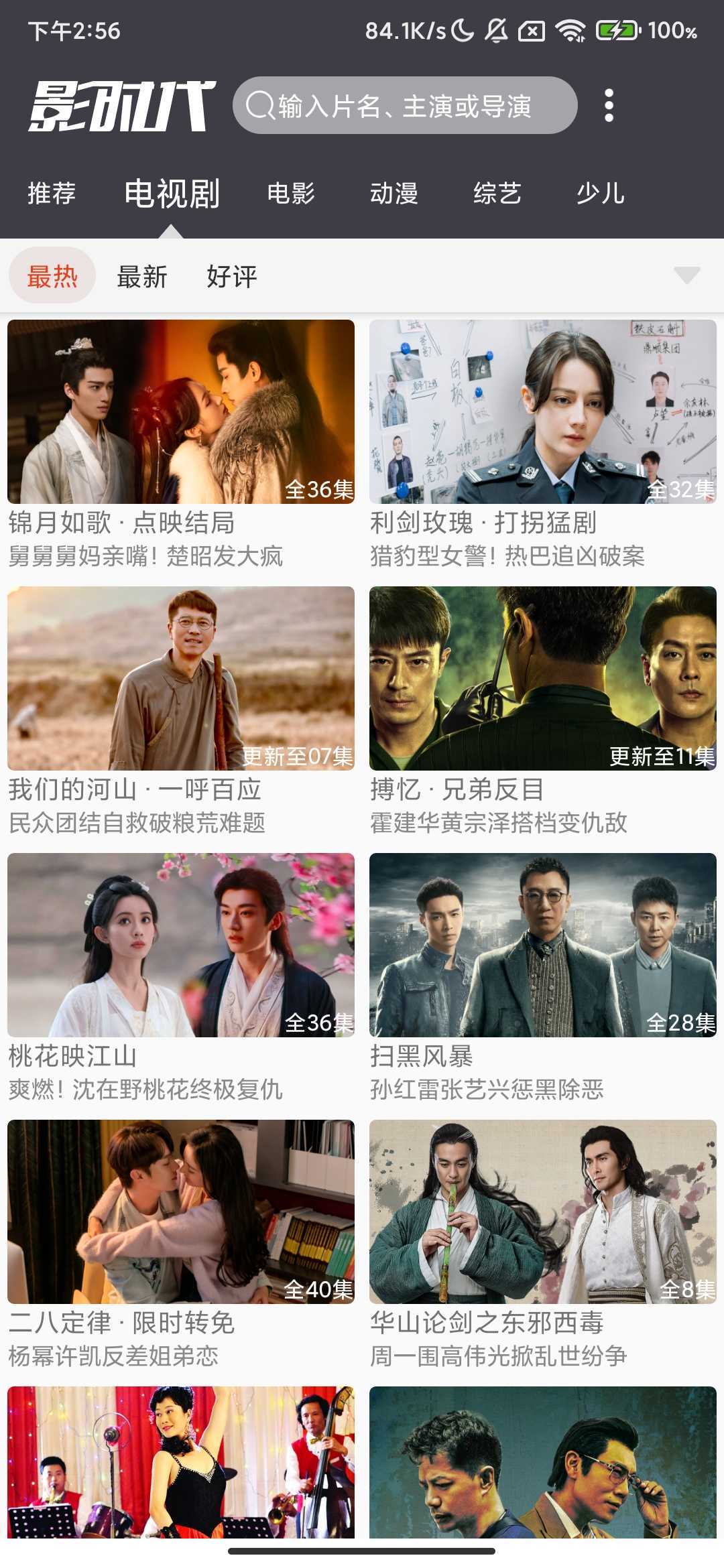The width and height of the screenshot is (724, 1568).
Task: Open the drama 利剑玫瑰
Action: (x=543, y=412)
